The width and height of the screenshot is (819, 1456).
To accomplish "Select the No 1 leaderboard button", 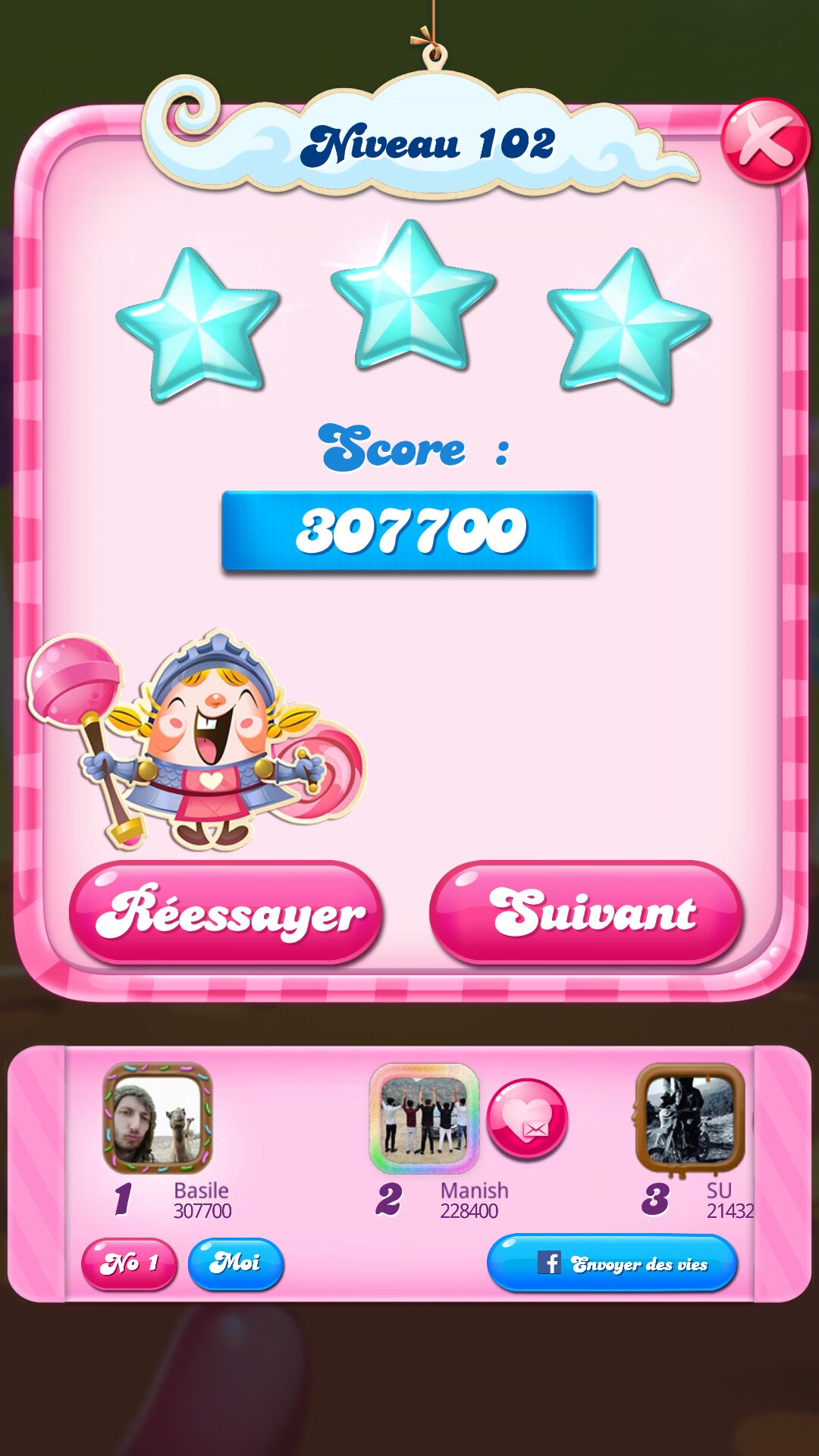I will pos(130,1263).
